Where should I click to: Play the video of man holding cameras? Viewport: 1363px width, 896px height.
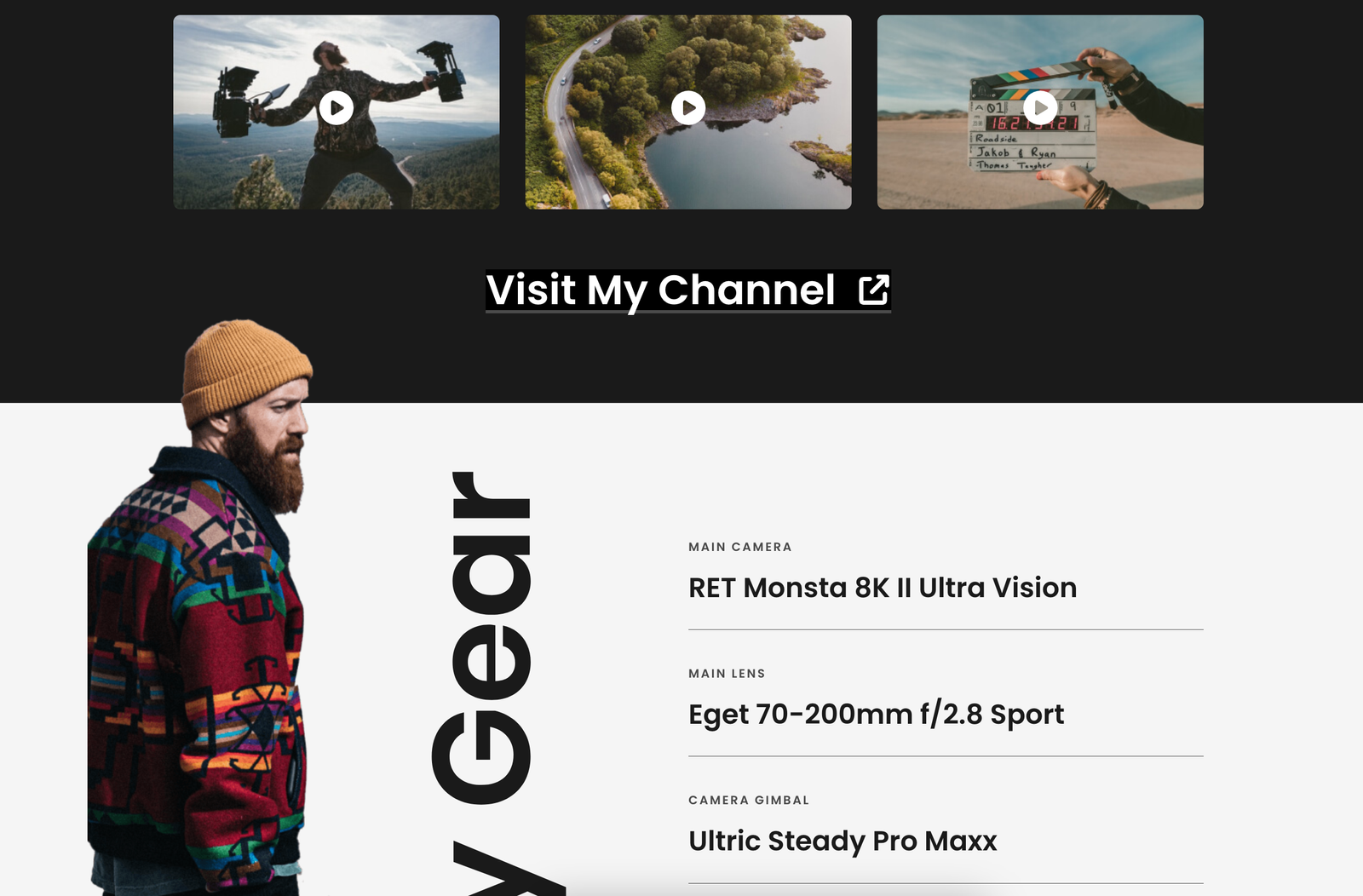(336, 108)
